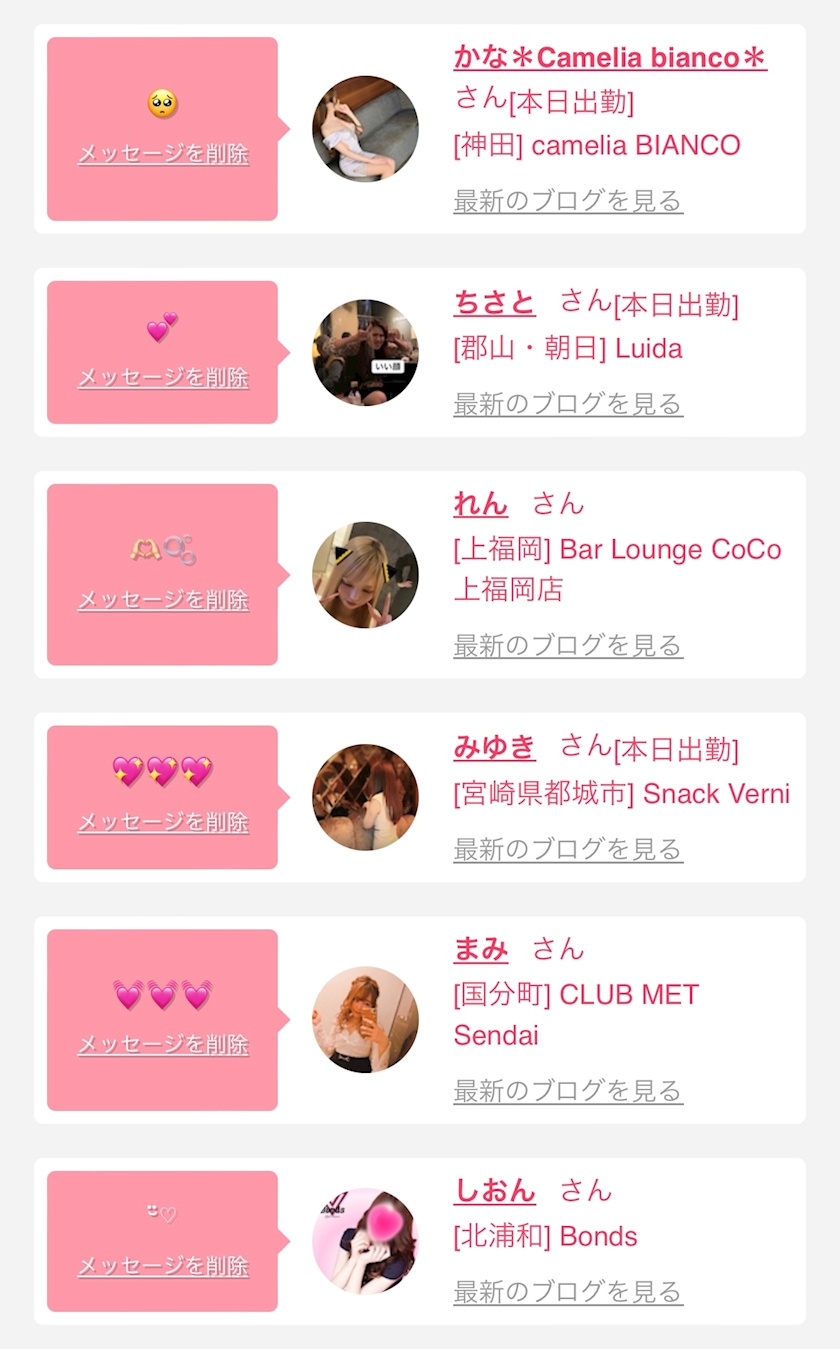The image size is (840, 1349).
Task: Tap れん's round profile photo
Action: tap(365, 574)
